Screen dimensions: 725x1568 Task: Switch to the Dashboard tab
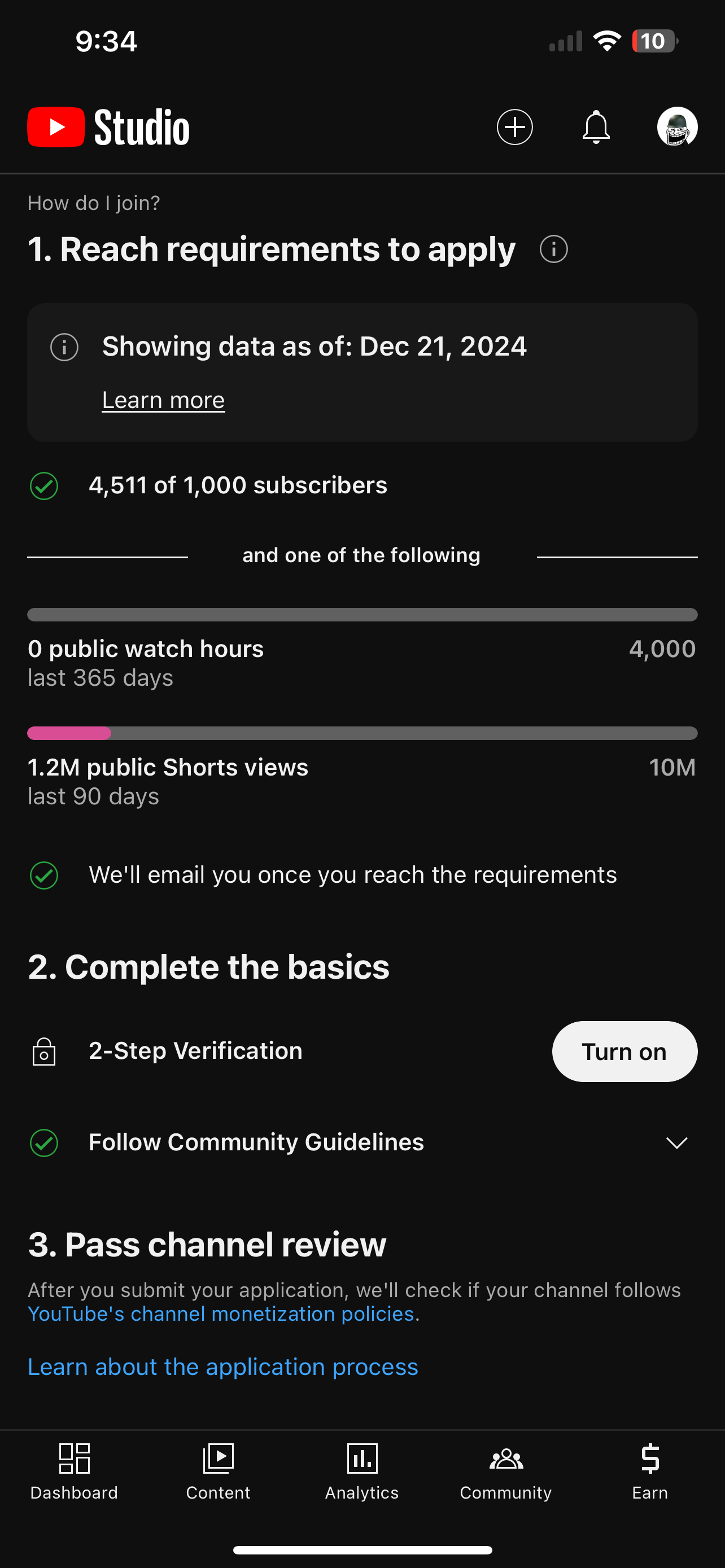(75, 1472)
